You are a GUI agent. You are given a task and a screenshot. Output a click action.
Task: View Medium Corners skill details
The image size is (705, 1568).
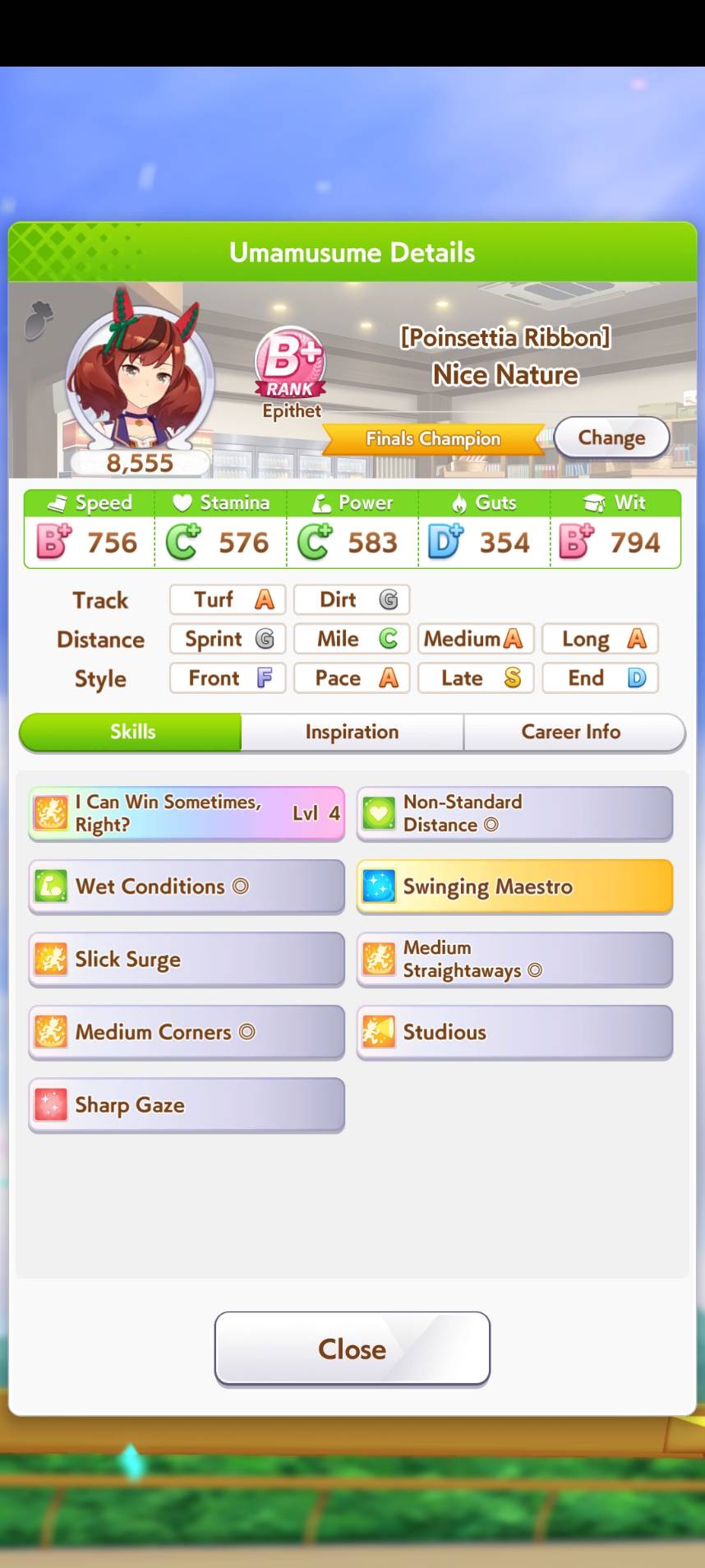[187, 1032]
